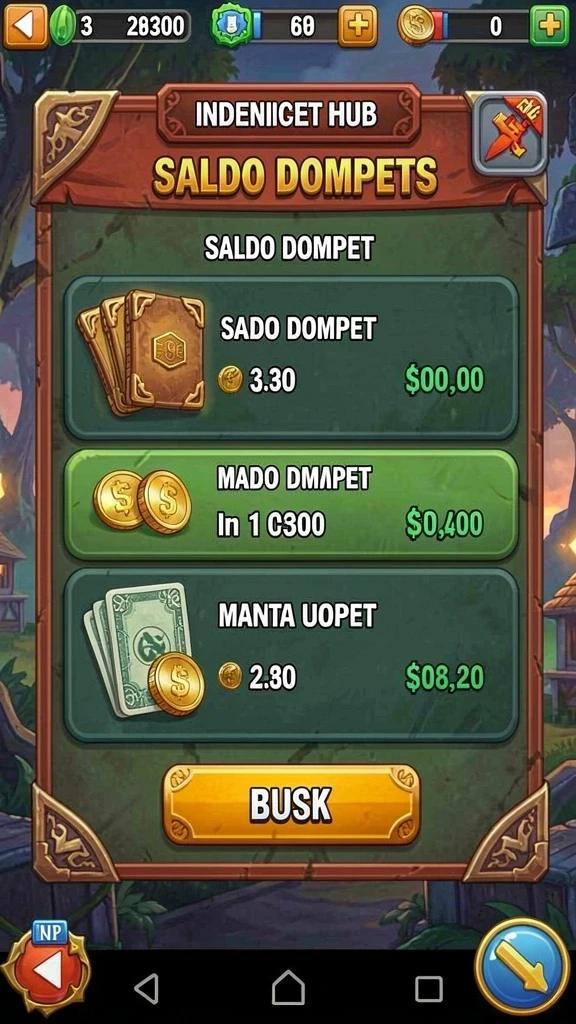Tap the blue round arrow button
This screenshot has height=1024, width=576.
pyautogui.click(x=522, y=965)
